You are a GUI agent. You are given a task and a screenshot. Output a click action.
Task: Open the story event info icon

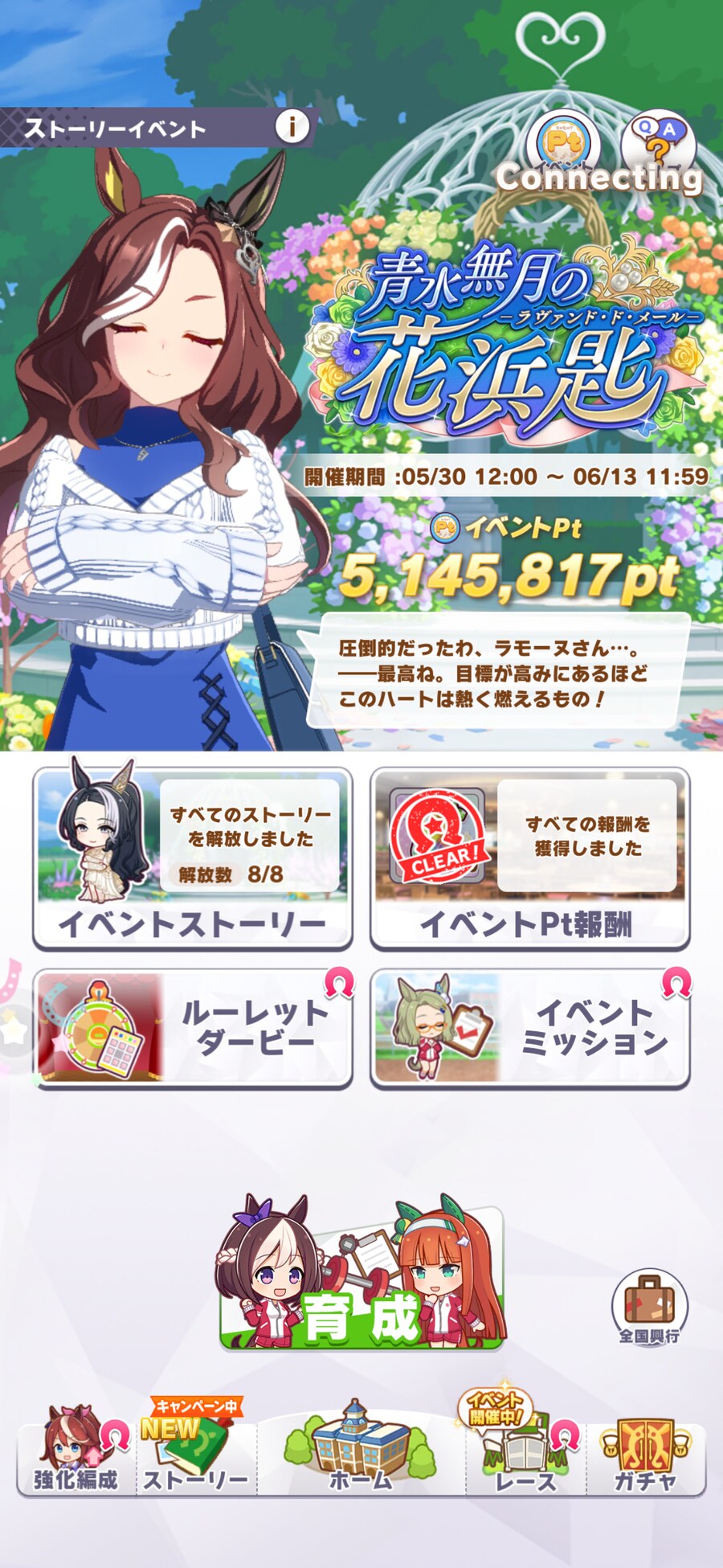[292, 126]
